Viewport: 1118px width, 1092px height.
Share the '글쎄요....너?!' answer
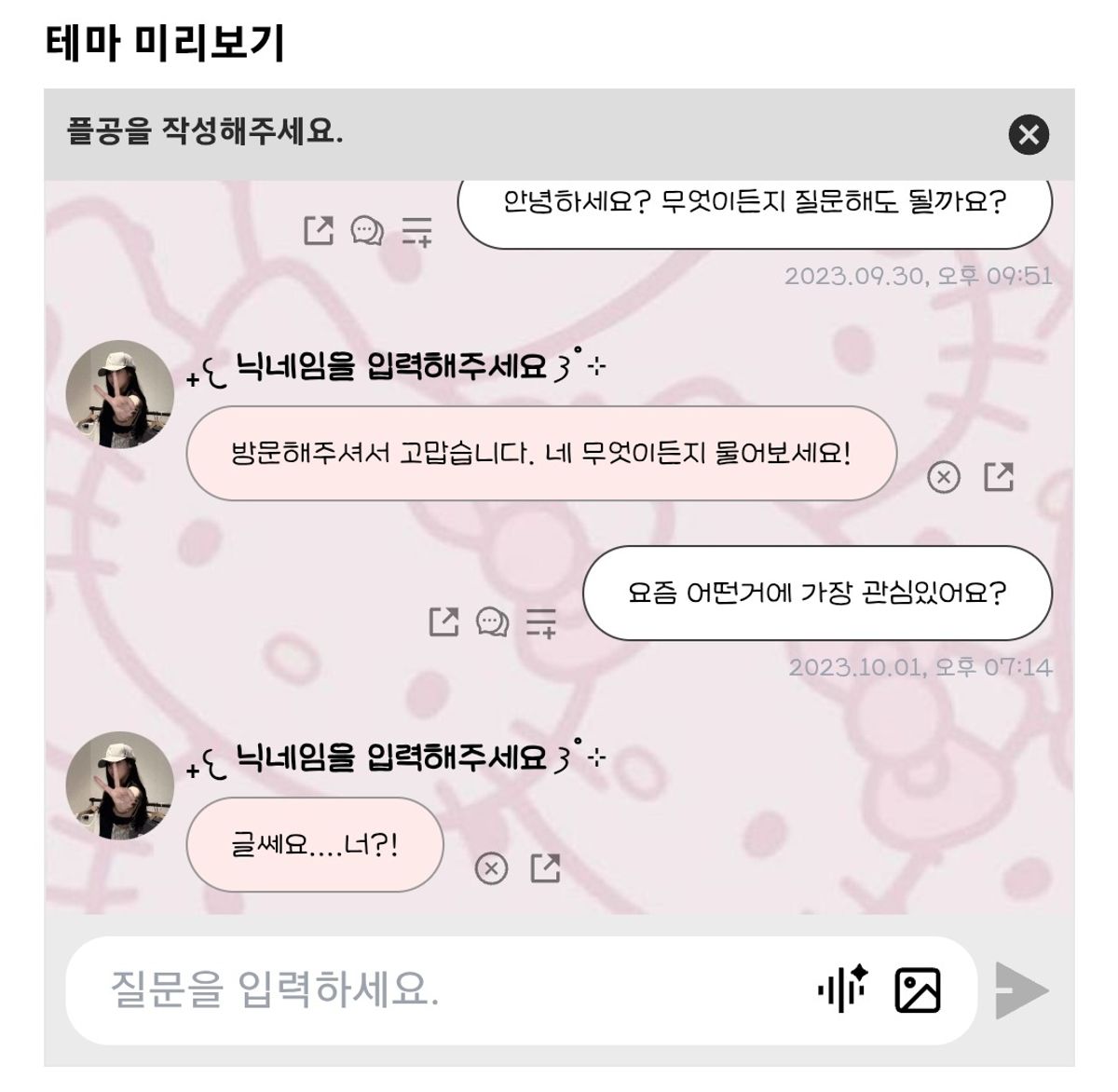pos(545,868)
